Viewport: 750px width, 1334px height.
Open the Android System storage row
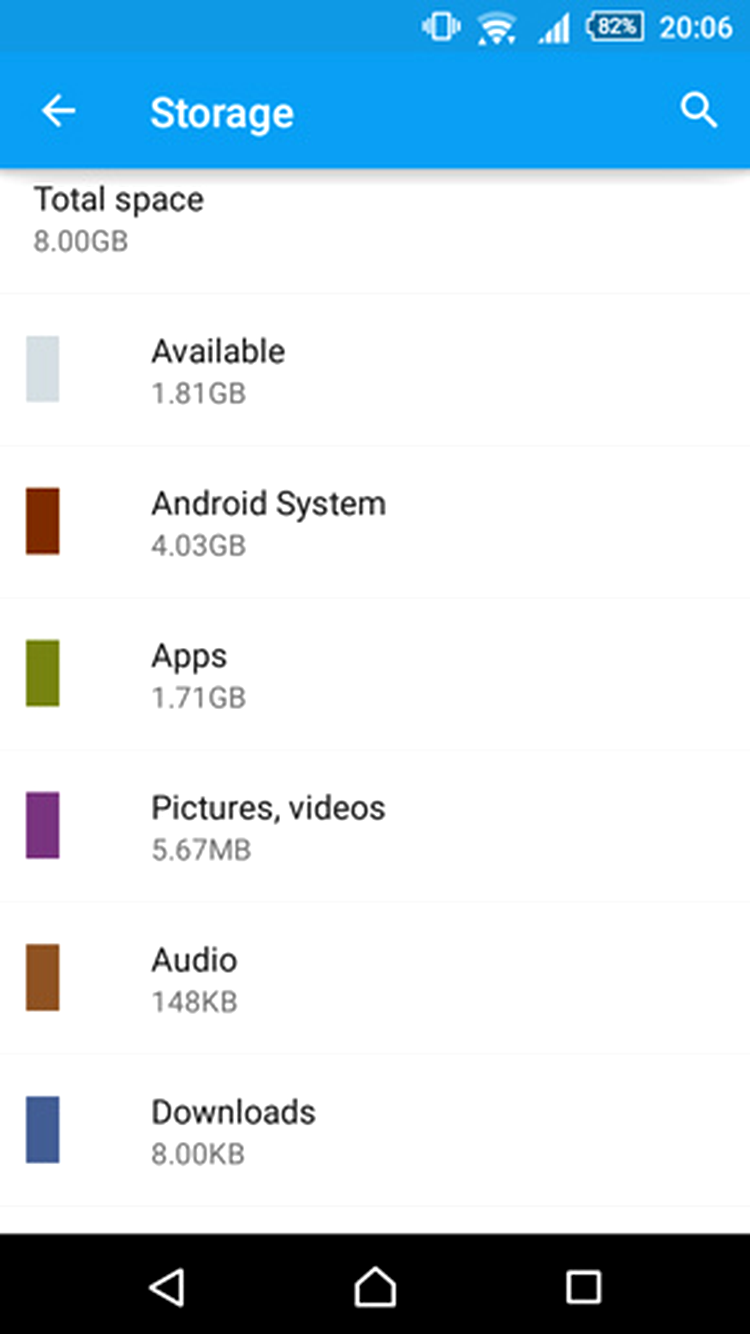[x=375, y=522]
